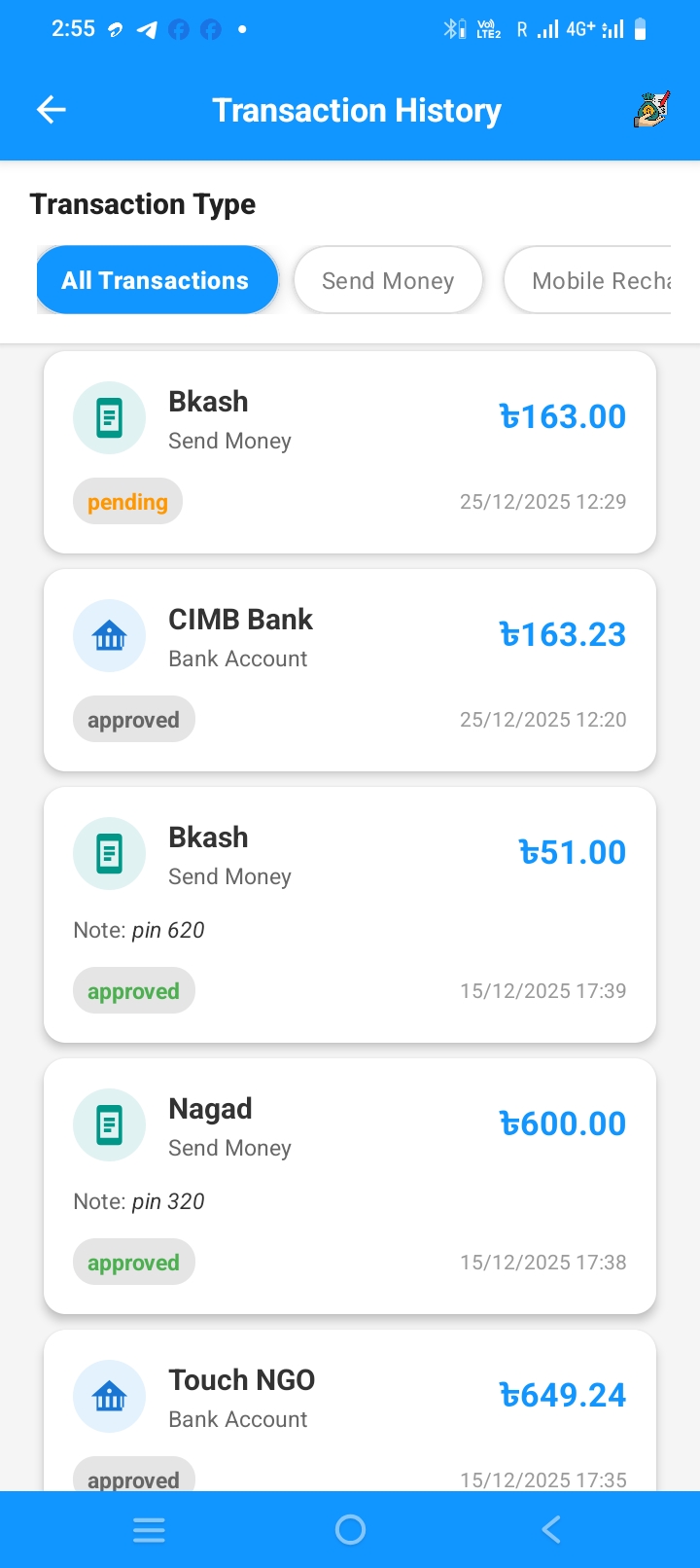Go back using the app bar arrow
The image size is (700, 1568).
[x=52, y=110]
